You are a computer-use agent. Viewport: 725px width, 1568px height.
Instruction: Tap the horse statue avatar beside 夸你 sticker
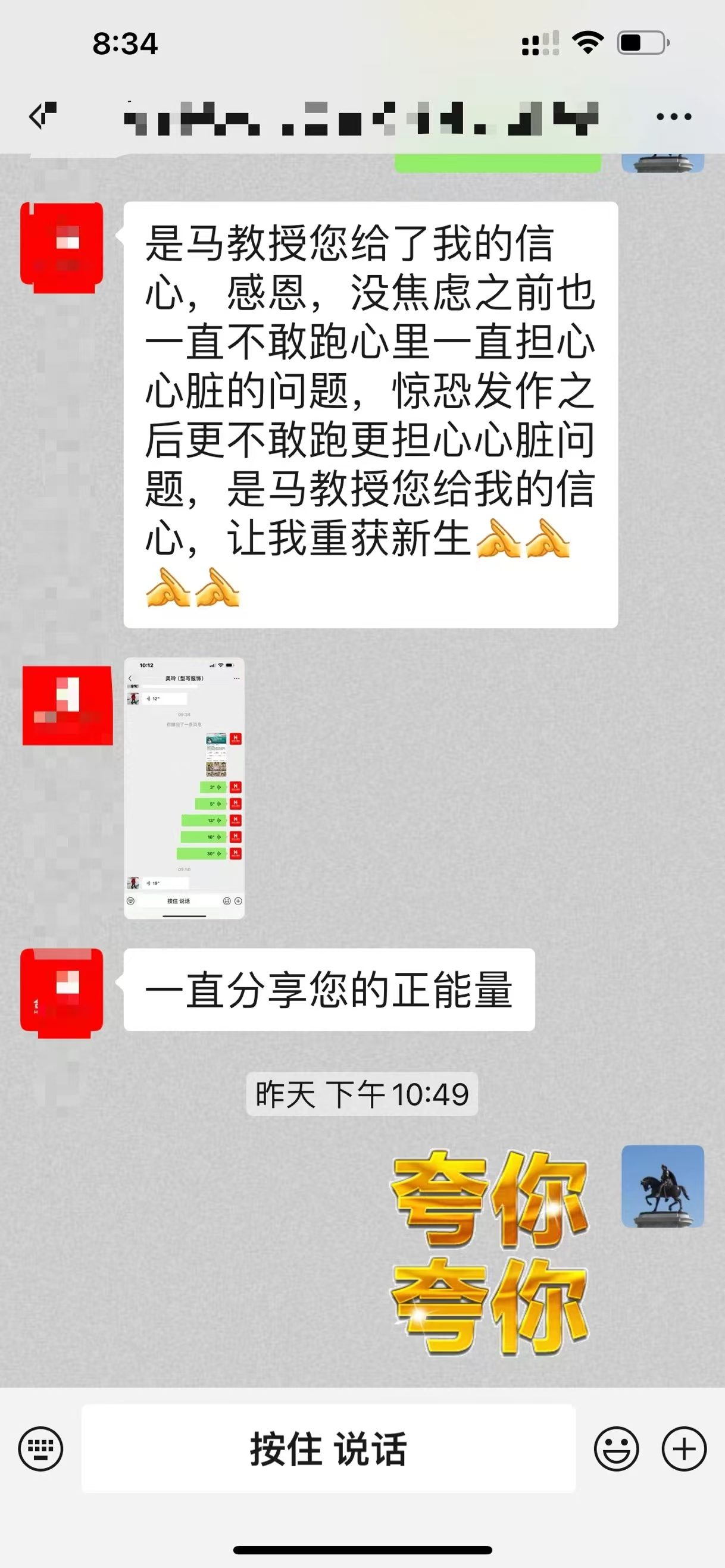pyautogui.click(x=662, y=1186)
